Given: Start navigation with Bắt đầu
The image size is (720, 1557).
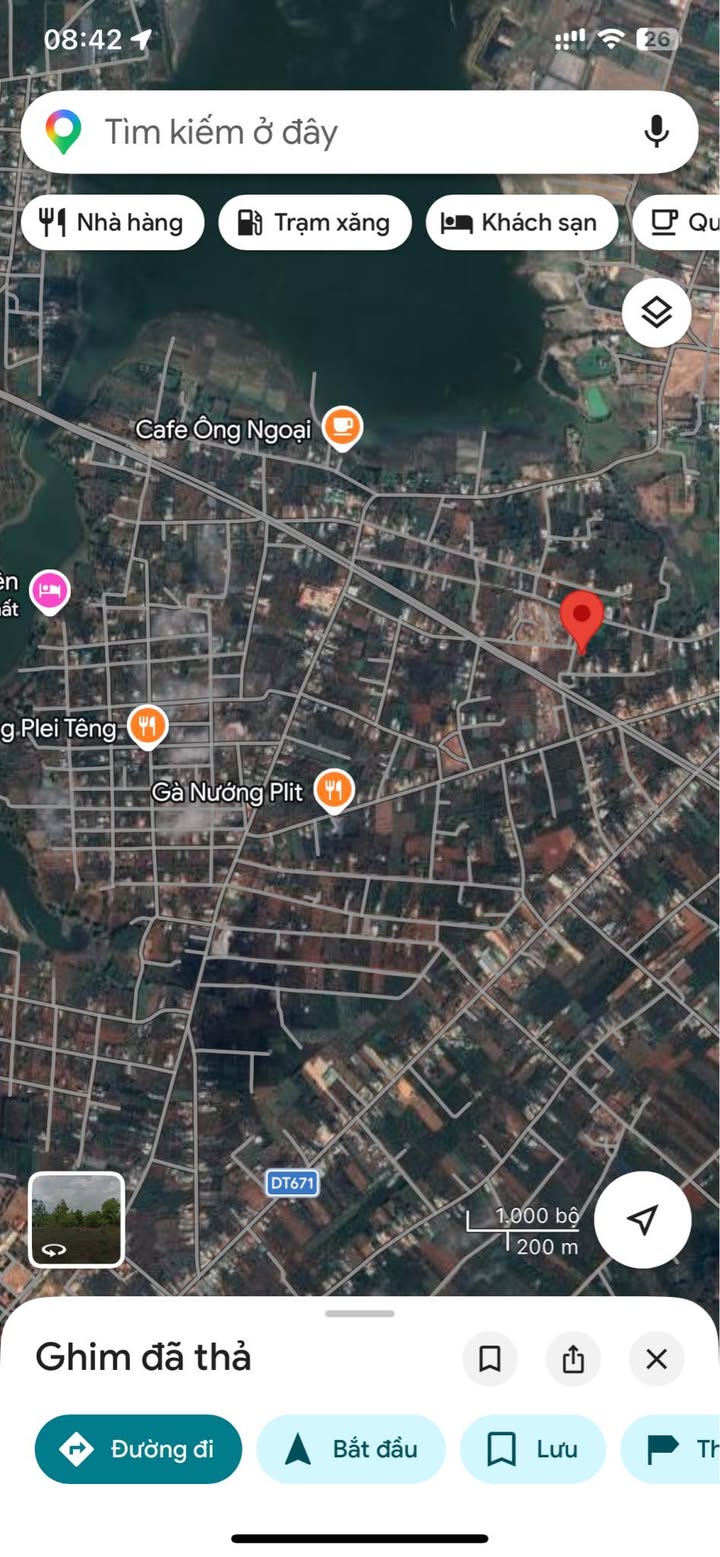Looking at the screenshot, I should coord(351,1449).
